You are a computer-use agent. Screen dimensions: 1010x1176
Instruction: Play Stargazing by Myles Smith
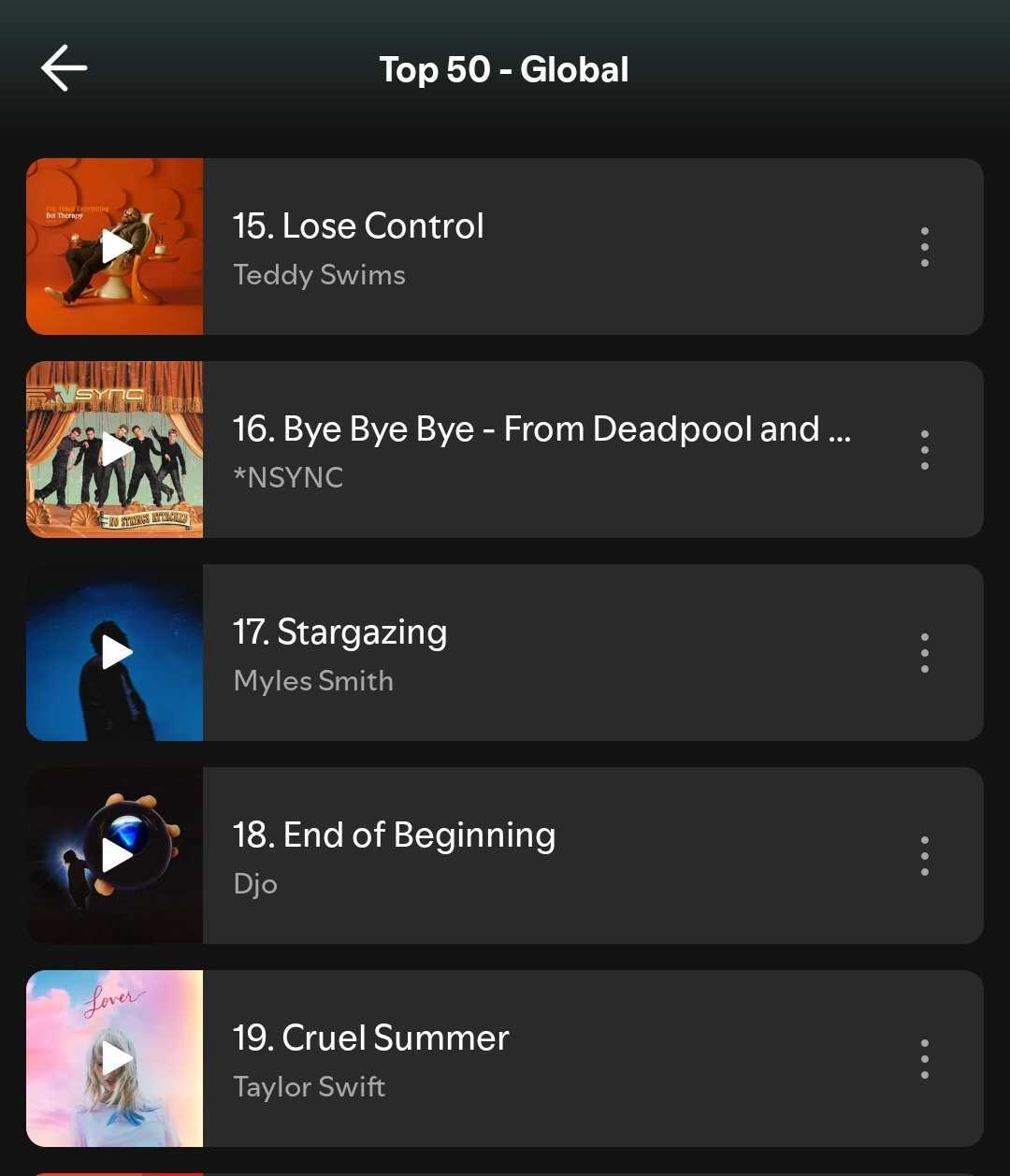(115, 652)
